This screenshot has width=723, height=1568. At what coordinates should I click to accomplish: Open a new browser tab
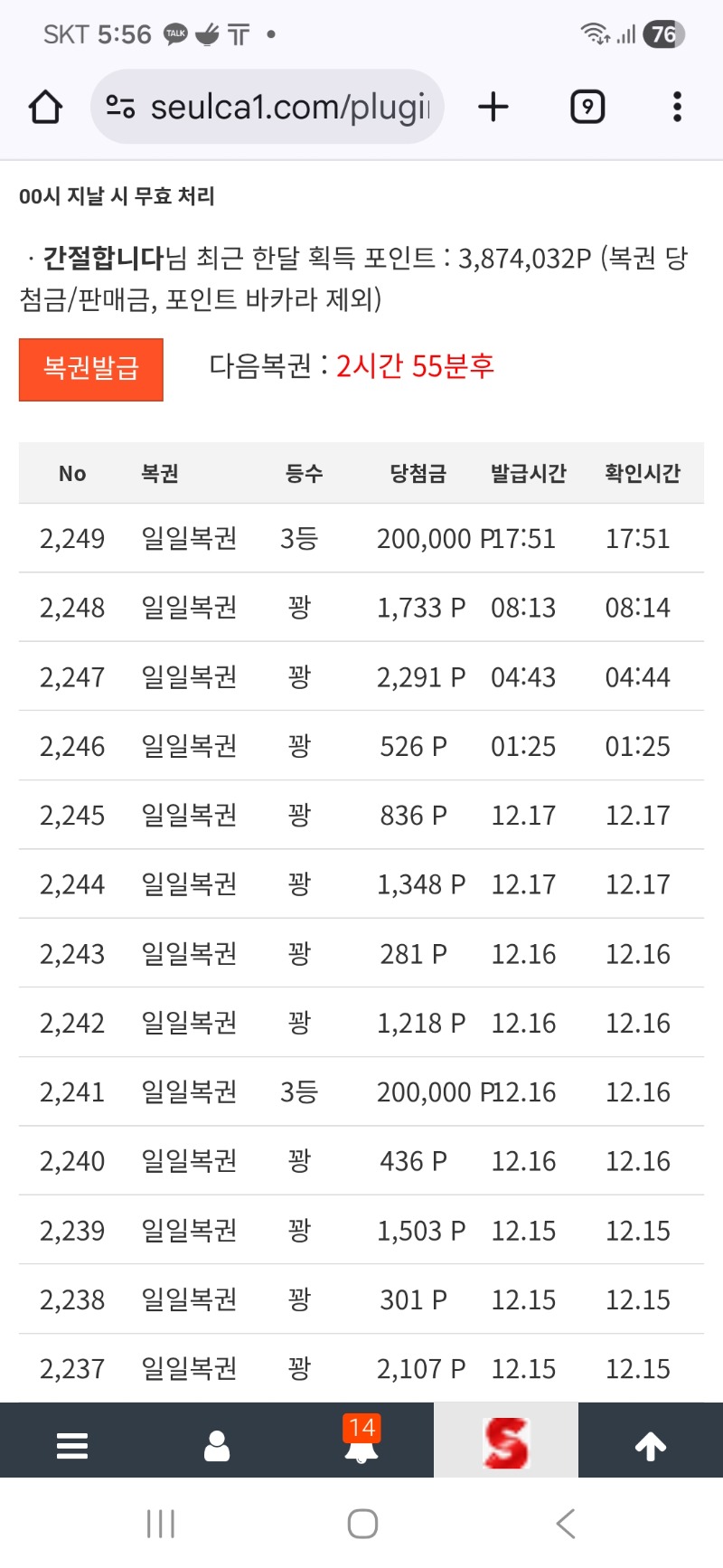pyautogui.click(x=493, y=108)
